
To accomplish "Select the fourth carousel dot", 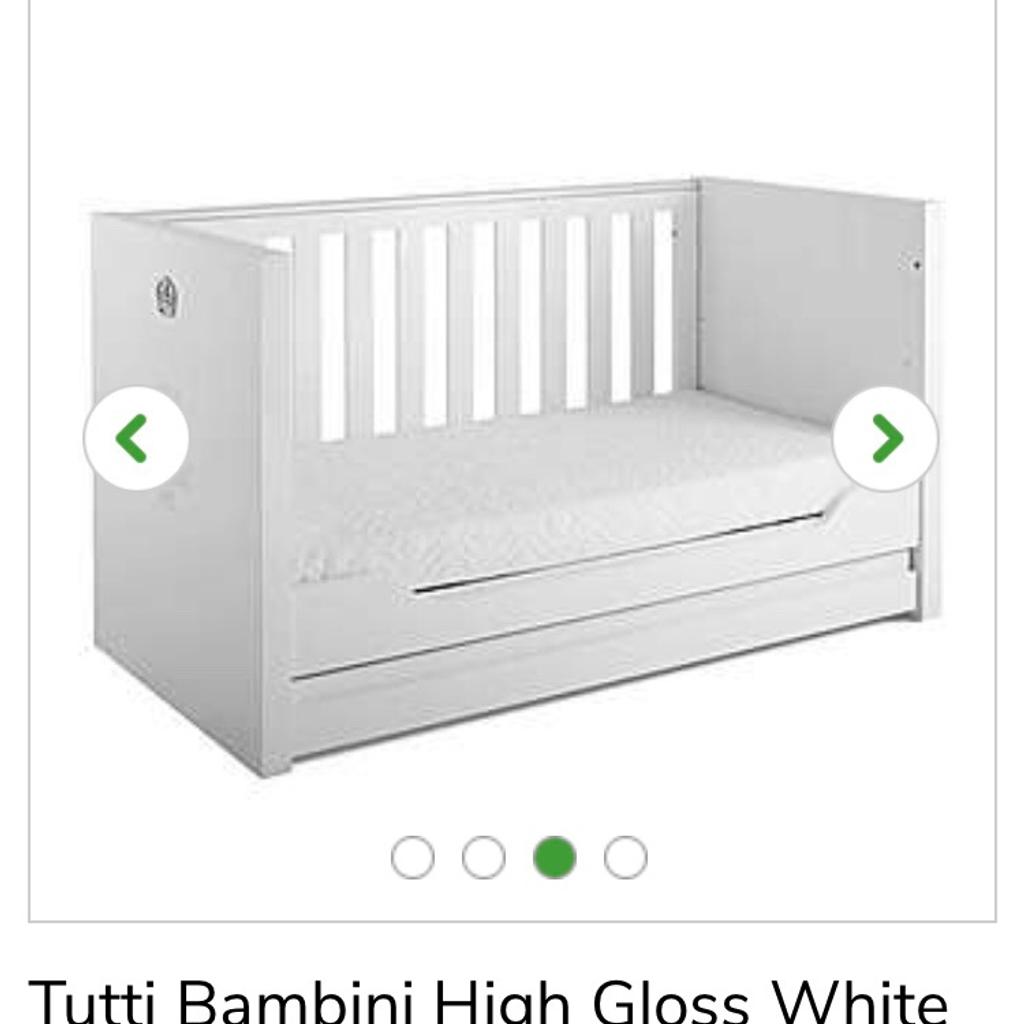I will (x=626, y=858).
